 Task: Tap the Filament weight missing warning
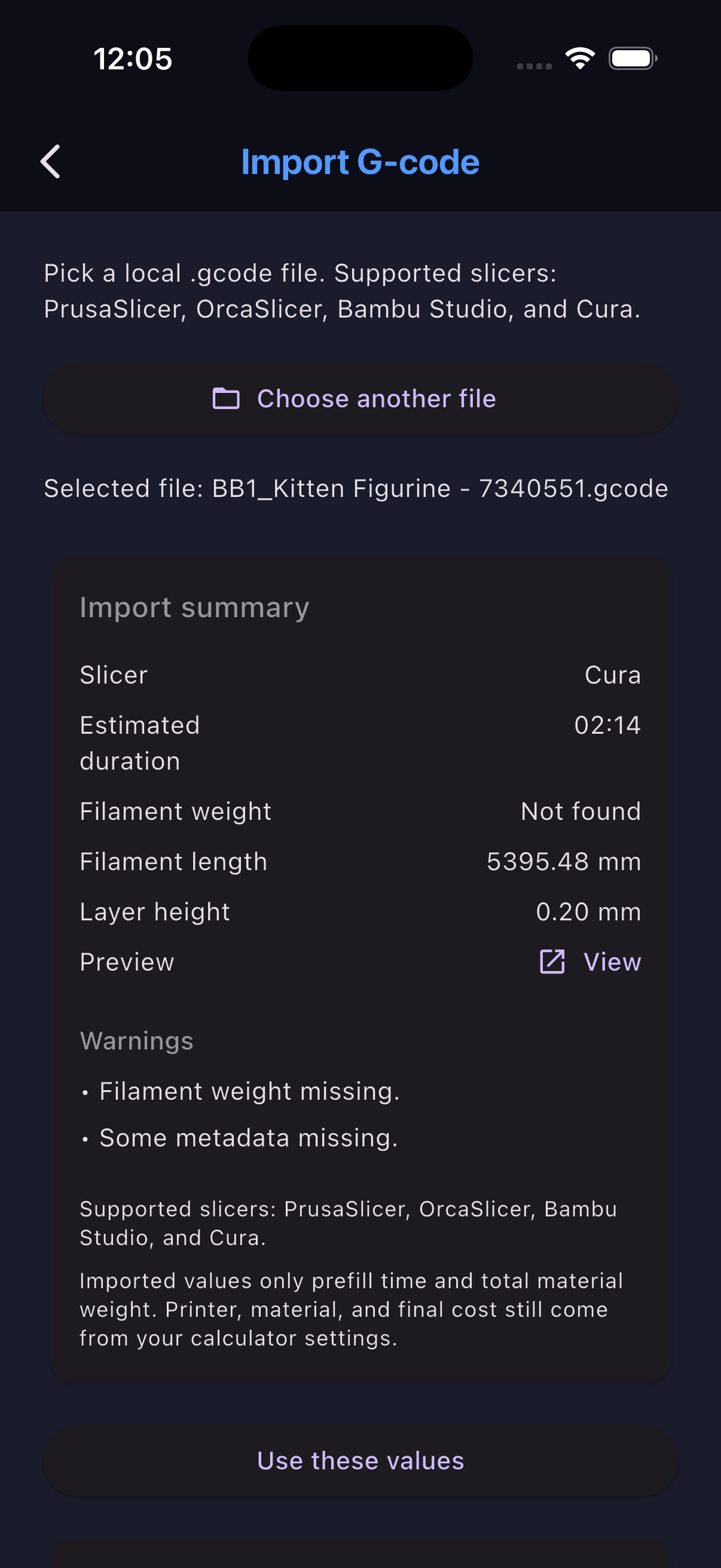point(249,1090)
